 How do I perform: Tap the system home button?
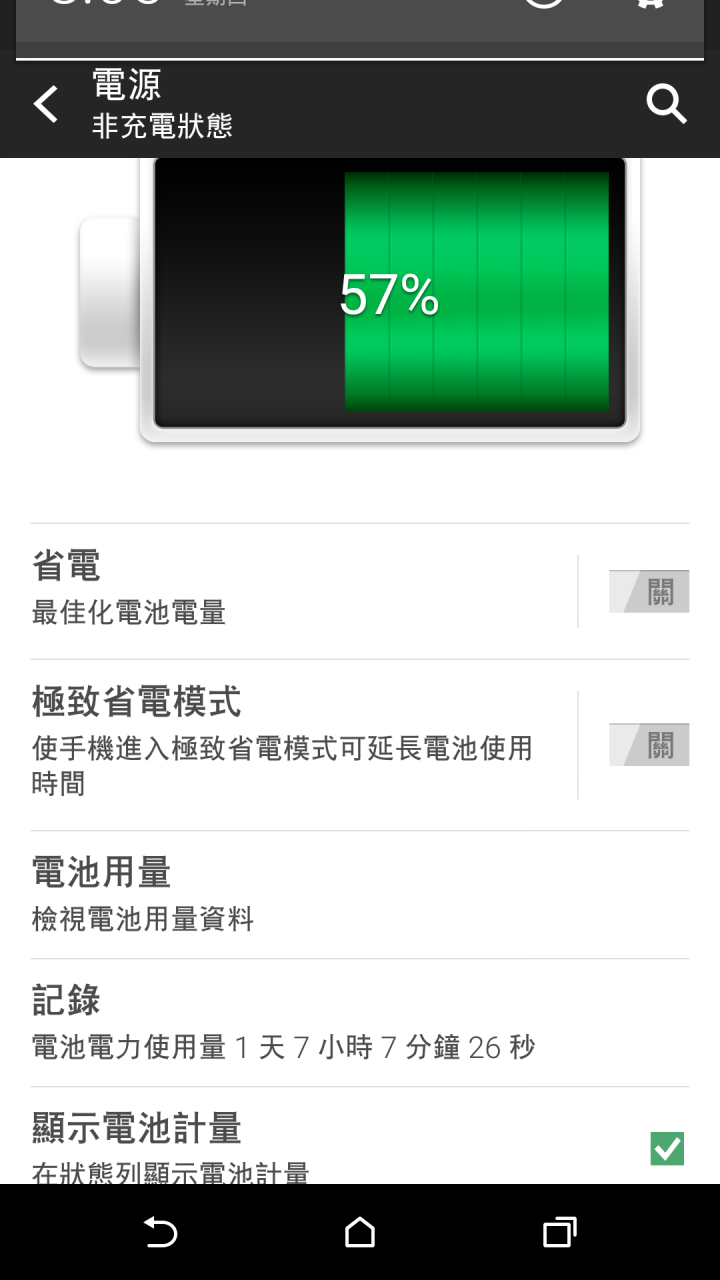coord(360,1232)
